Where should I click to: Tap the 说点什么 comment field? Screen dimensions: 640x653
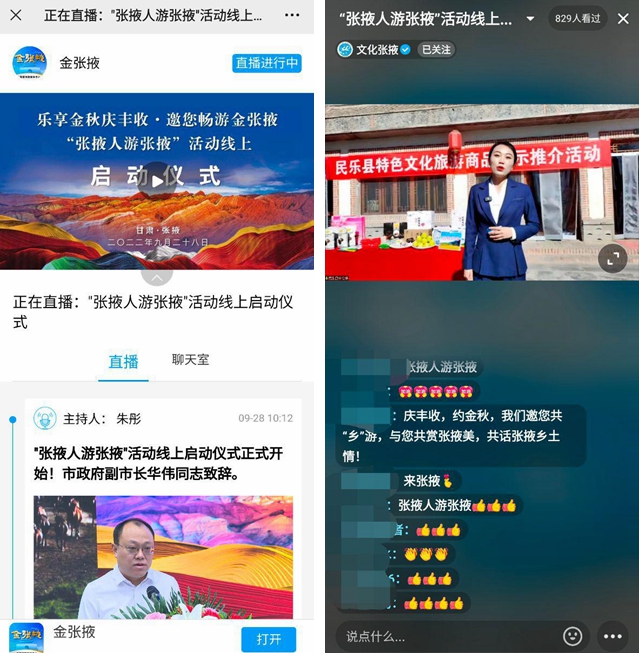coord(440,635)
